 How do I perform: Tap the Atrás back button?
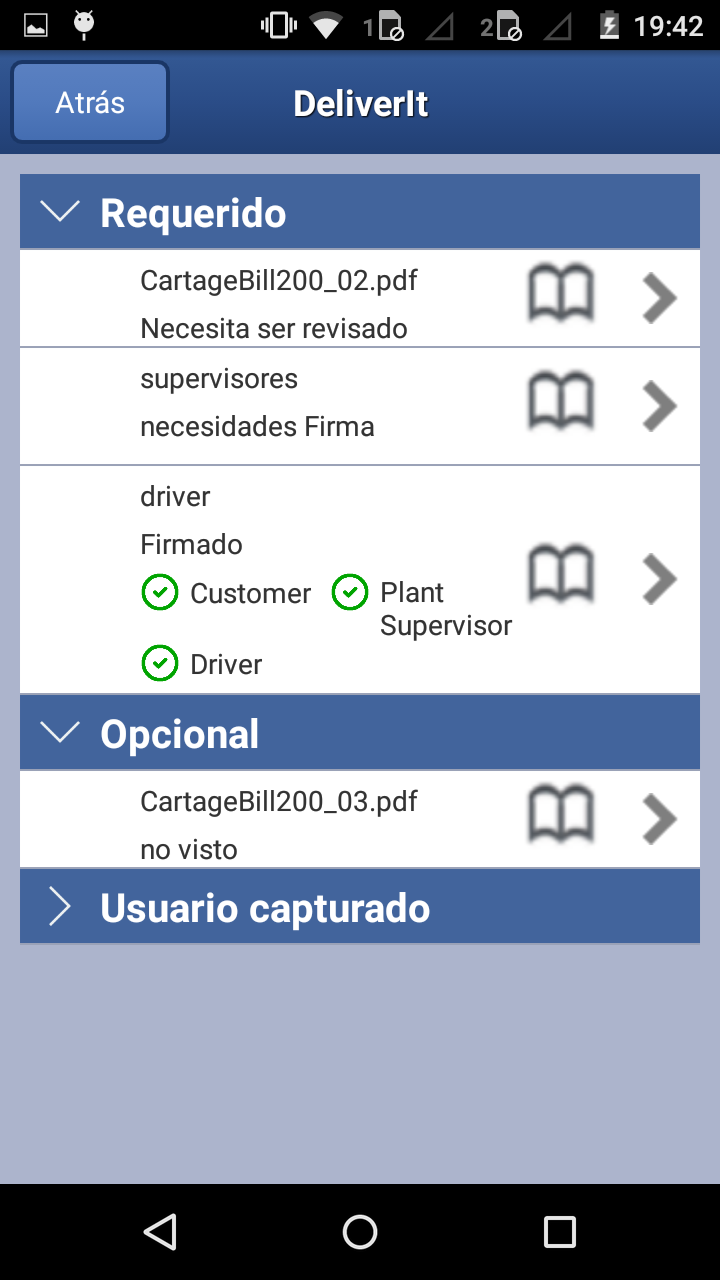coord(90,103)
